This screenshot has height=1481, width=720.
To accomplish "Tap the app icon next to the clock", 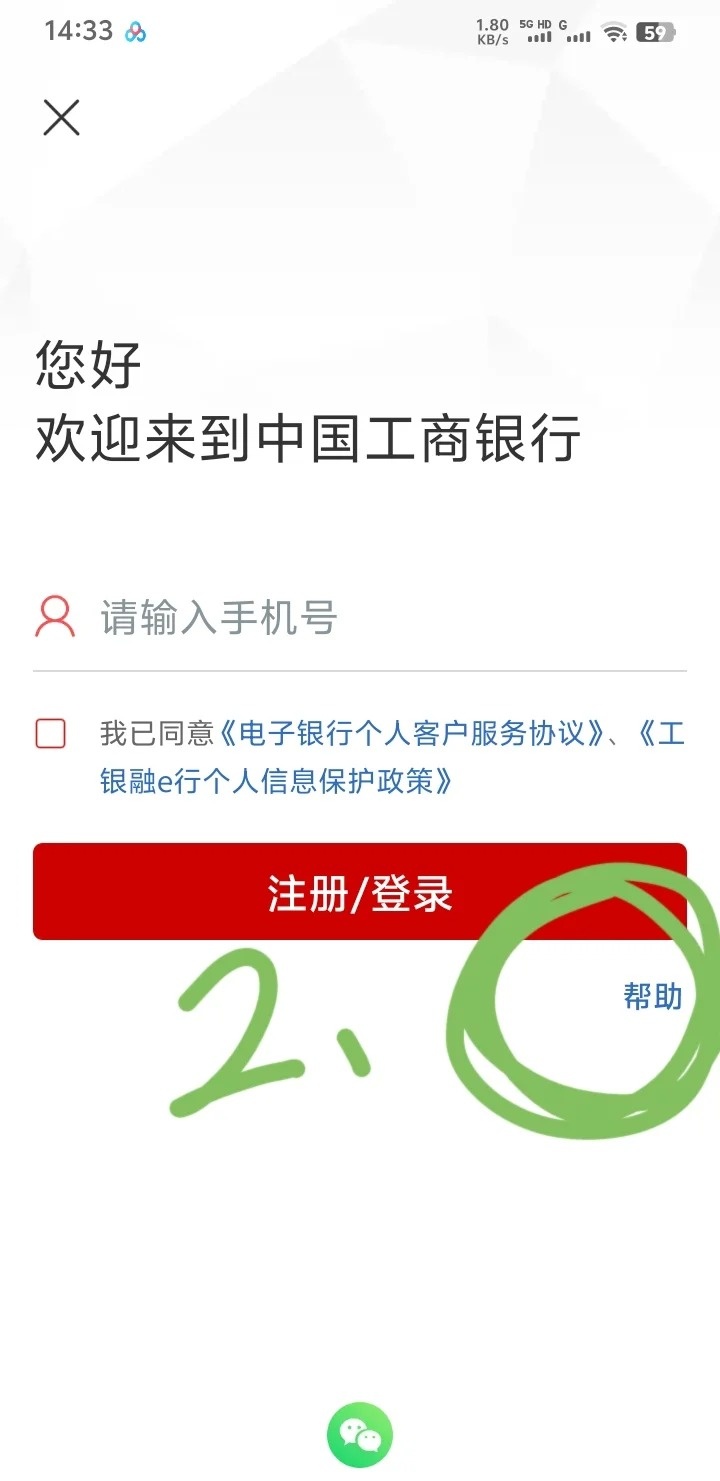I will (x=136, y=33).
